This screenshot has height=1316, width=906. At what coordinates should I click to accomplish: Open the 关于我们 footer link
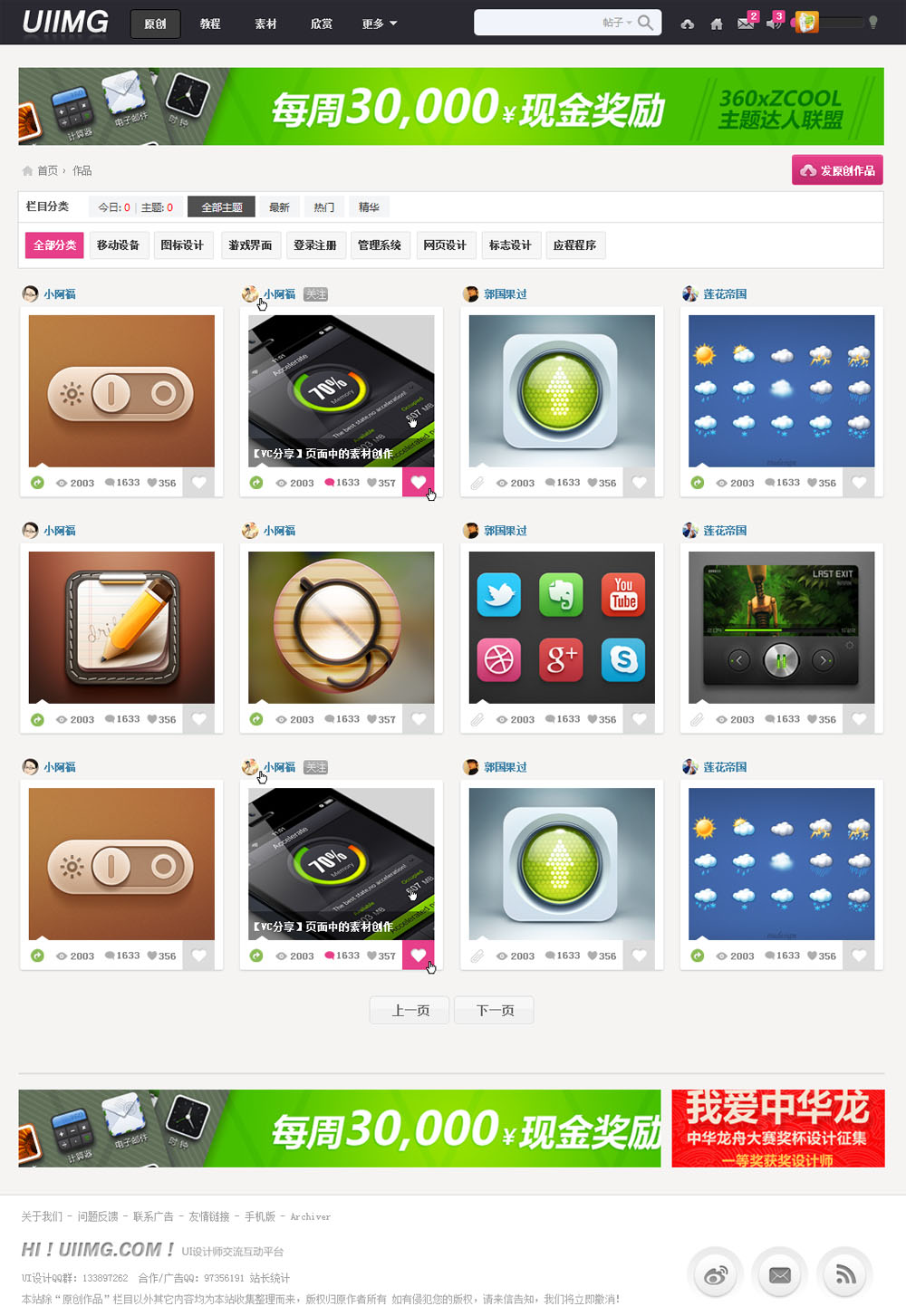(x=42, y=1216)
